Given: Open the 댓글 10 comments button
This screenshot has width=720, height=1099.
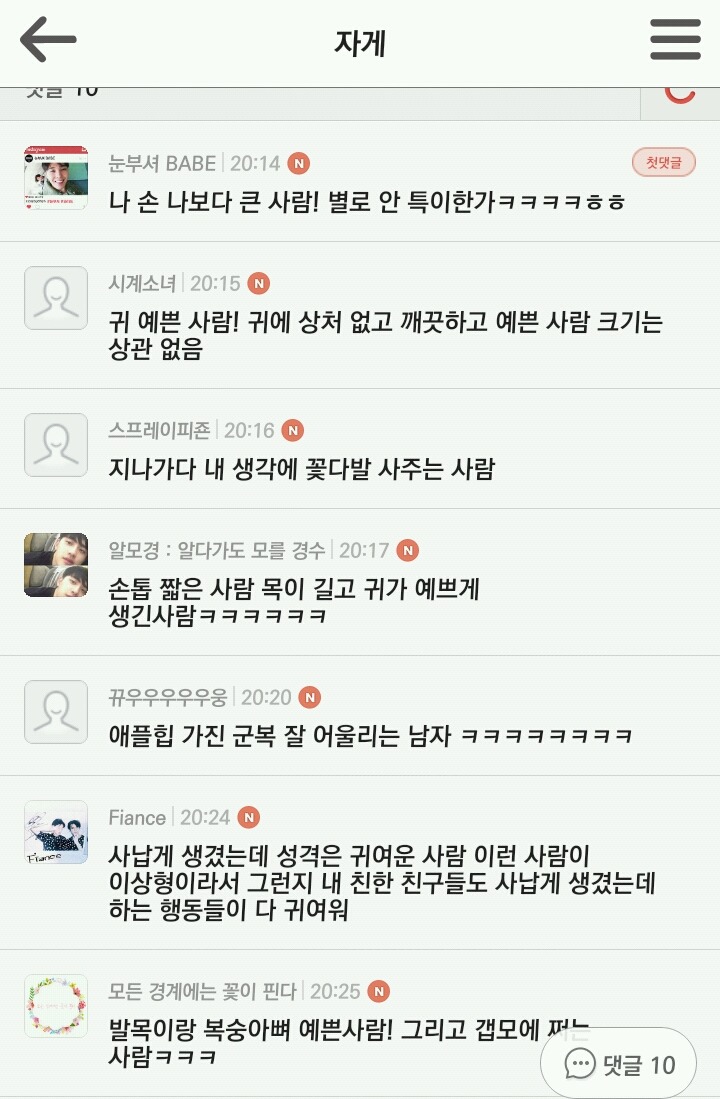Looking at the screenshot, I should click(x=619, y=1064).
